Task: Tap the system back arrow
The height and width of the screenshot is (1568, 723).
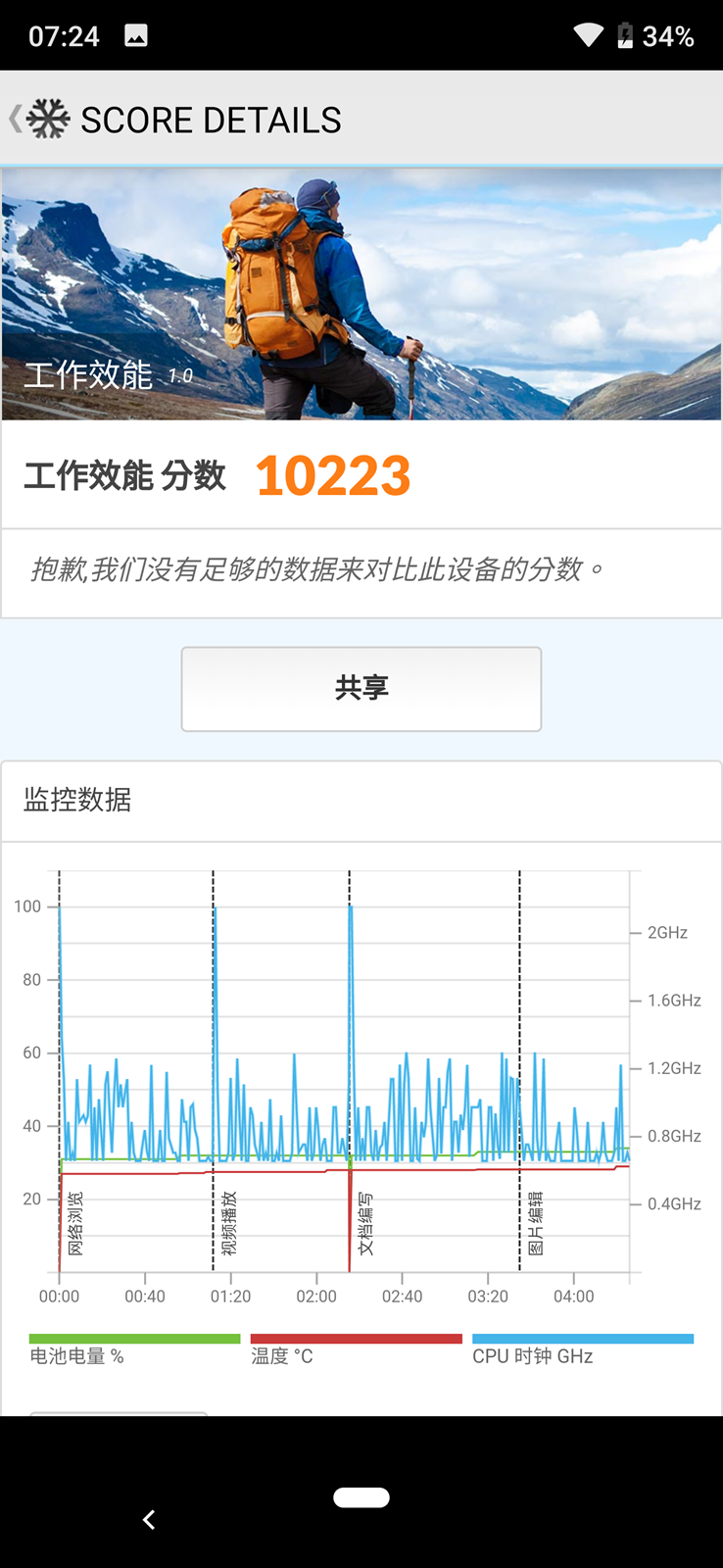Action: [x=149, y=1519]
